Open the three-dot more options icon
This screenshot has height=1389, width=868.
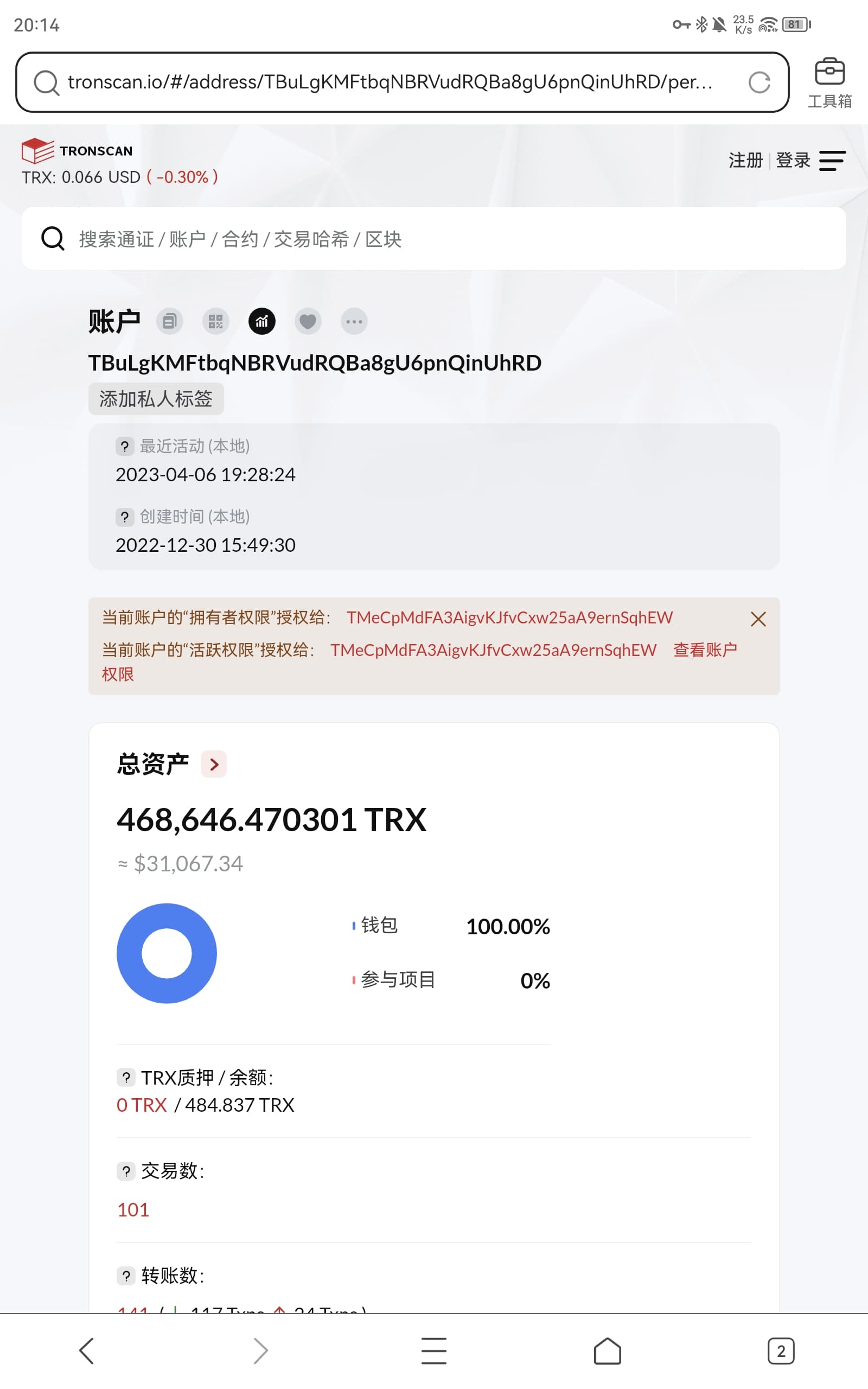pos(354,321)
